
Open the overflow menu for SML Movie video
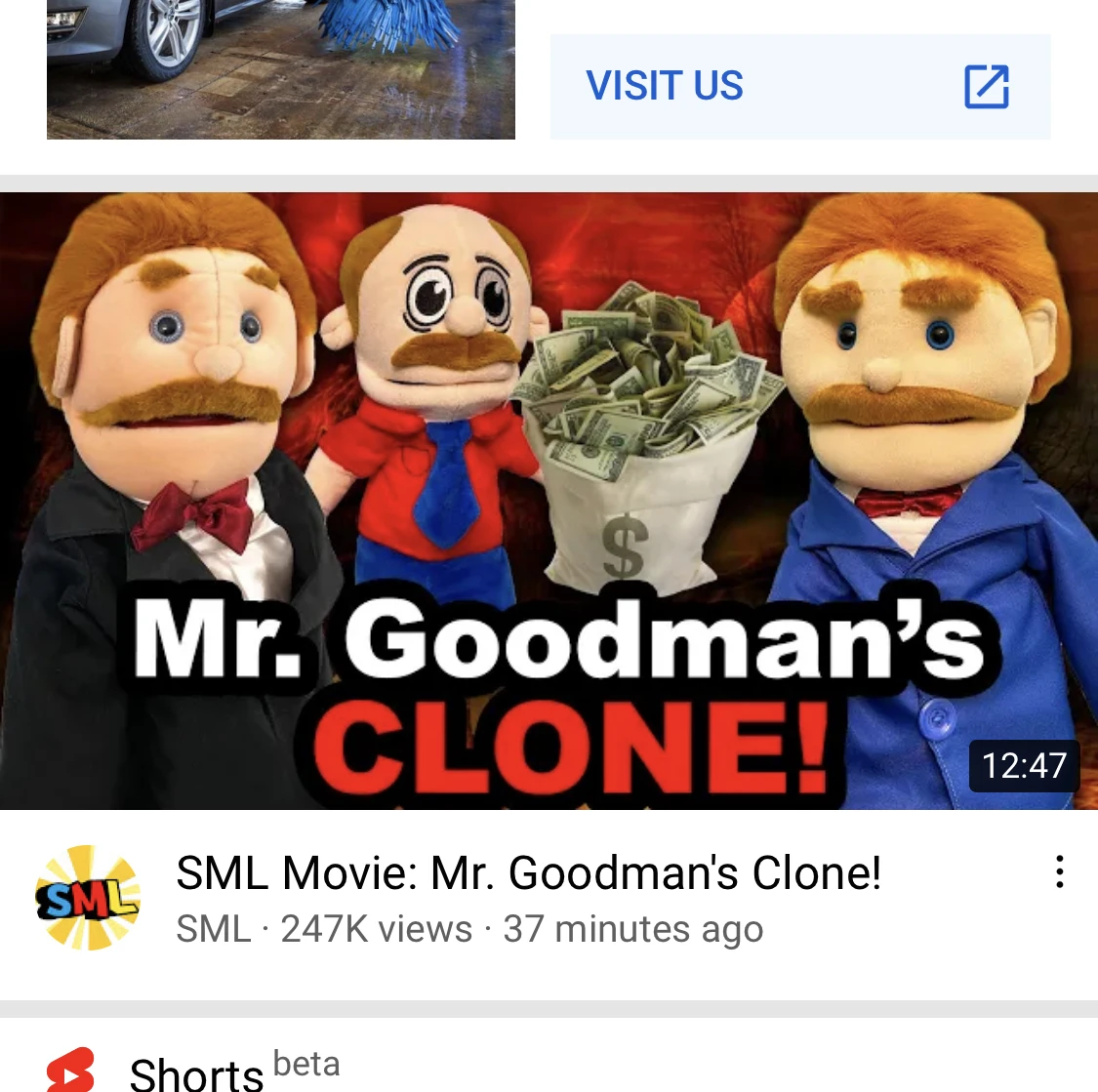[1059, 871]
